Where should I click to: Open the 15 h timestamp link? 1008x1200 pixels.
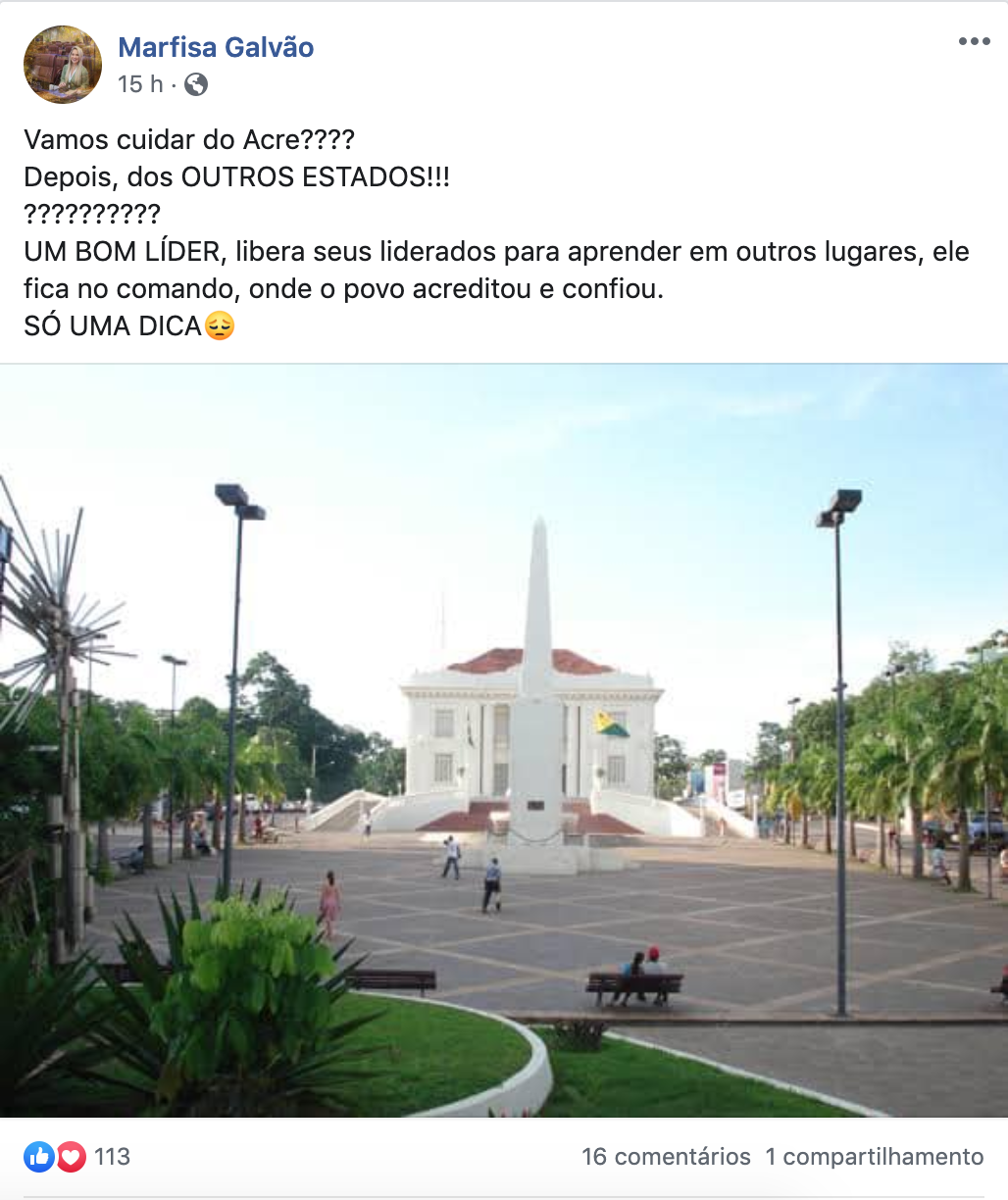pyautogui.click(x=140, y=84)
